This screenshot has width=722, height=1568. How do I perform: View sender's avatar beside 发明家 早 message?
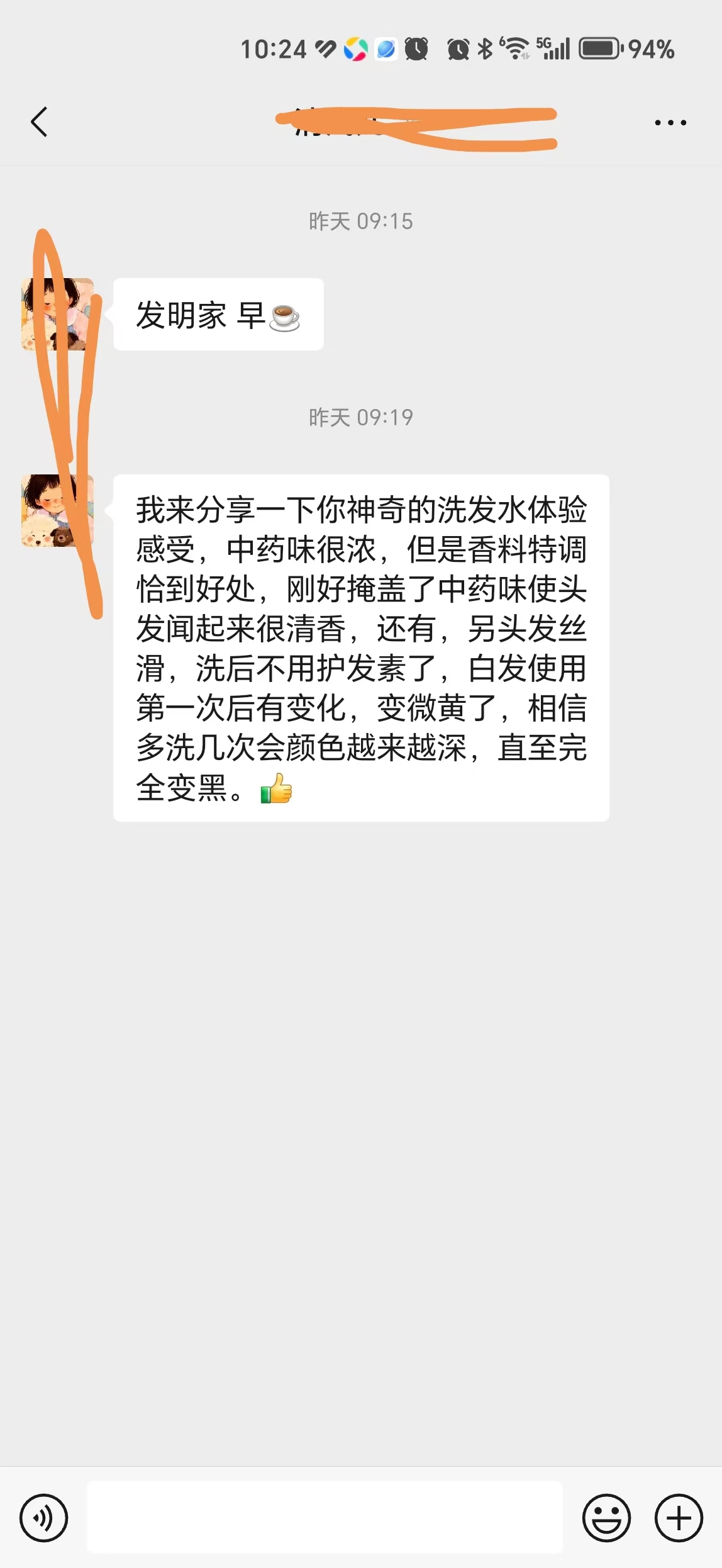pos(57,314)
